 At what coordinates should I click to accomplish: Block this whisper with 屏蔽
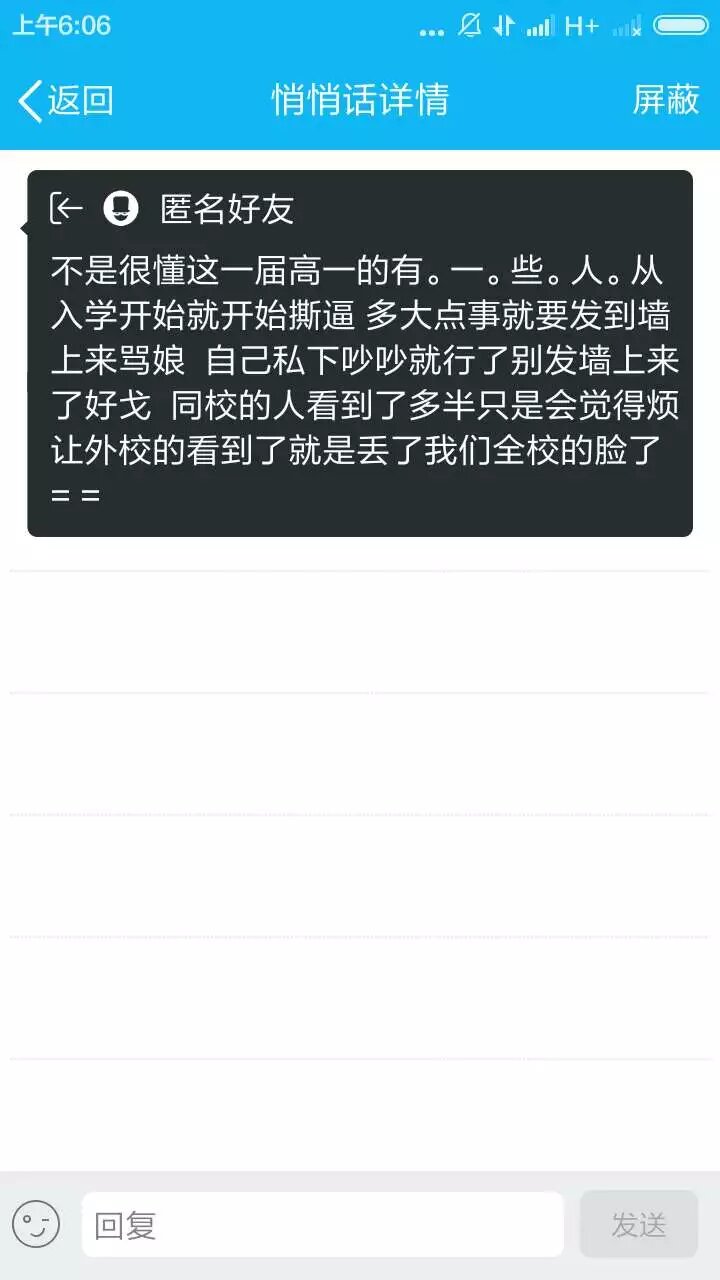(665, 100)
